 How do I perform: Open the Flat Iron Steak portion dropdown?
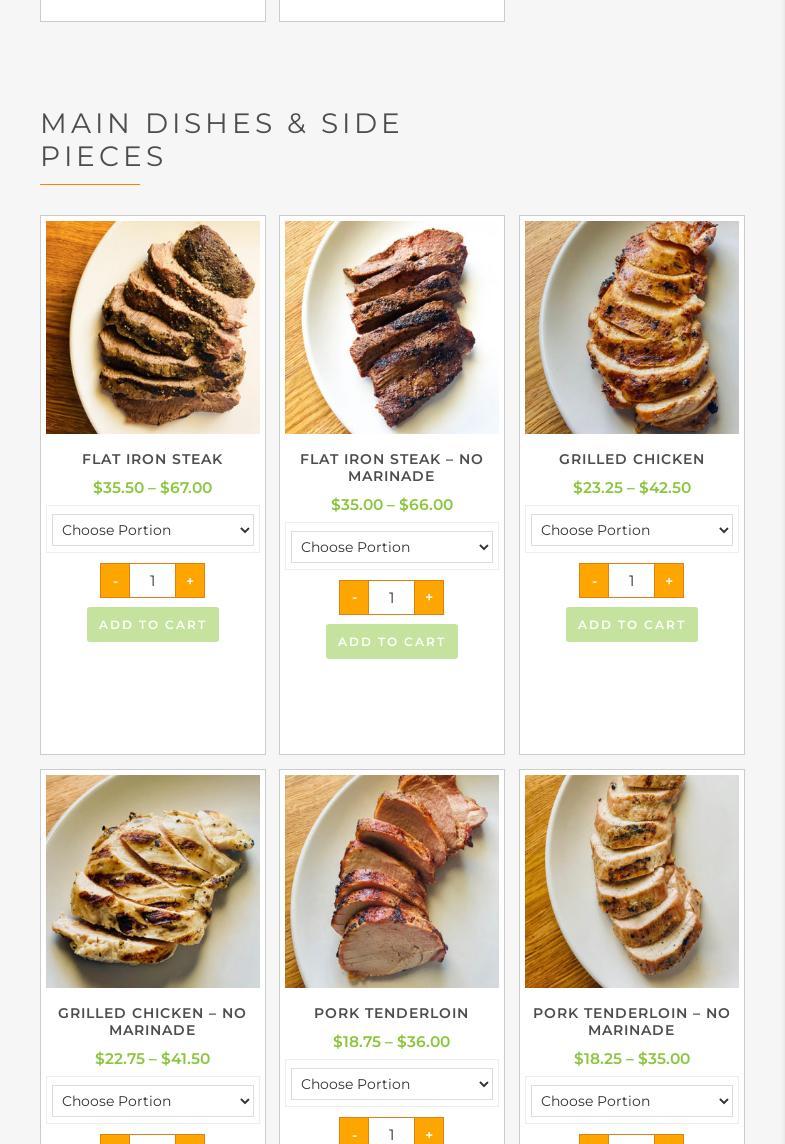click(x=152, y=530)
